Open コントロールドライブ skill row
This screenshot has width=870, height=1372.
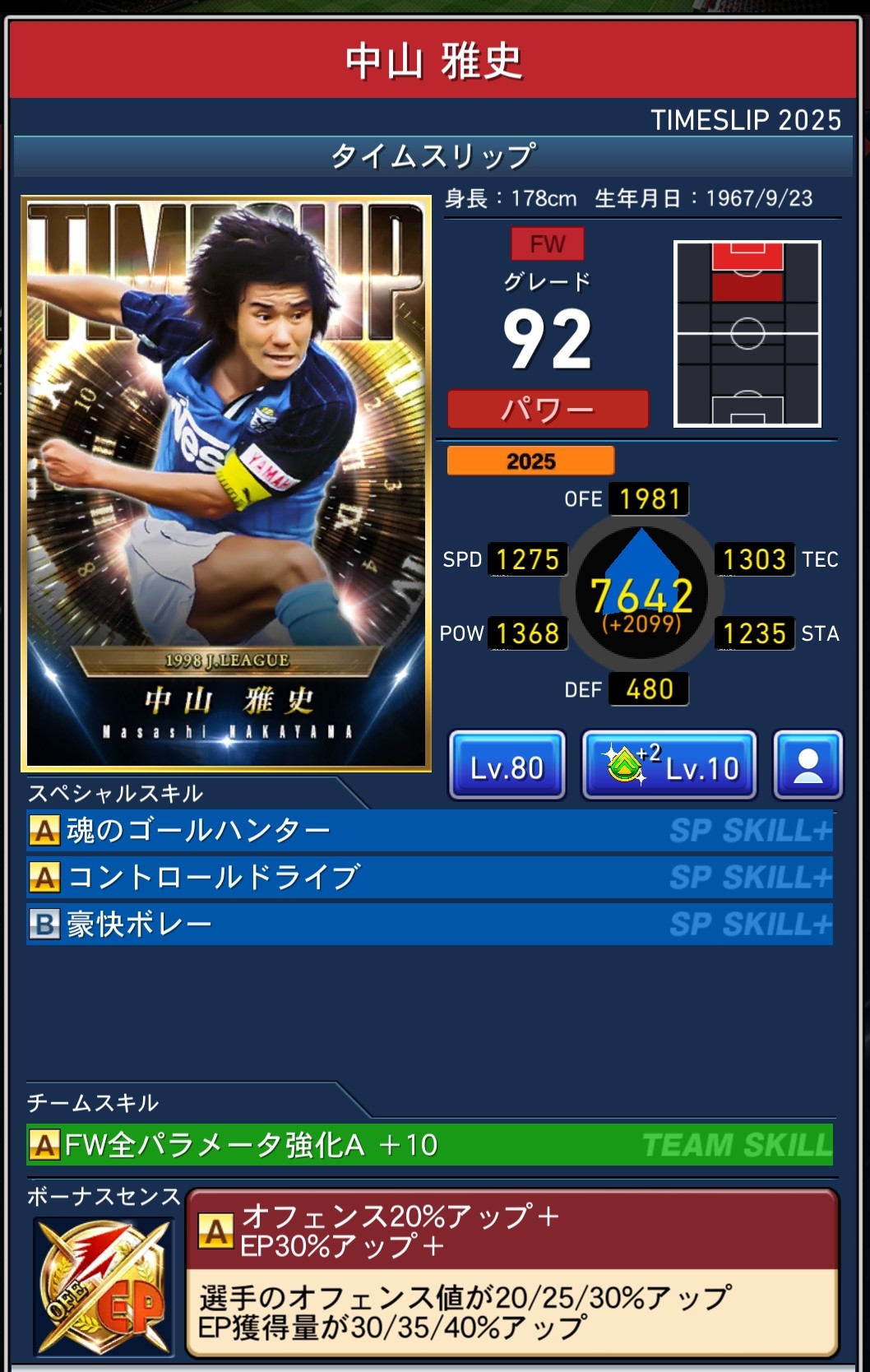click(429, 878)
